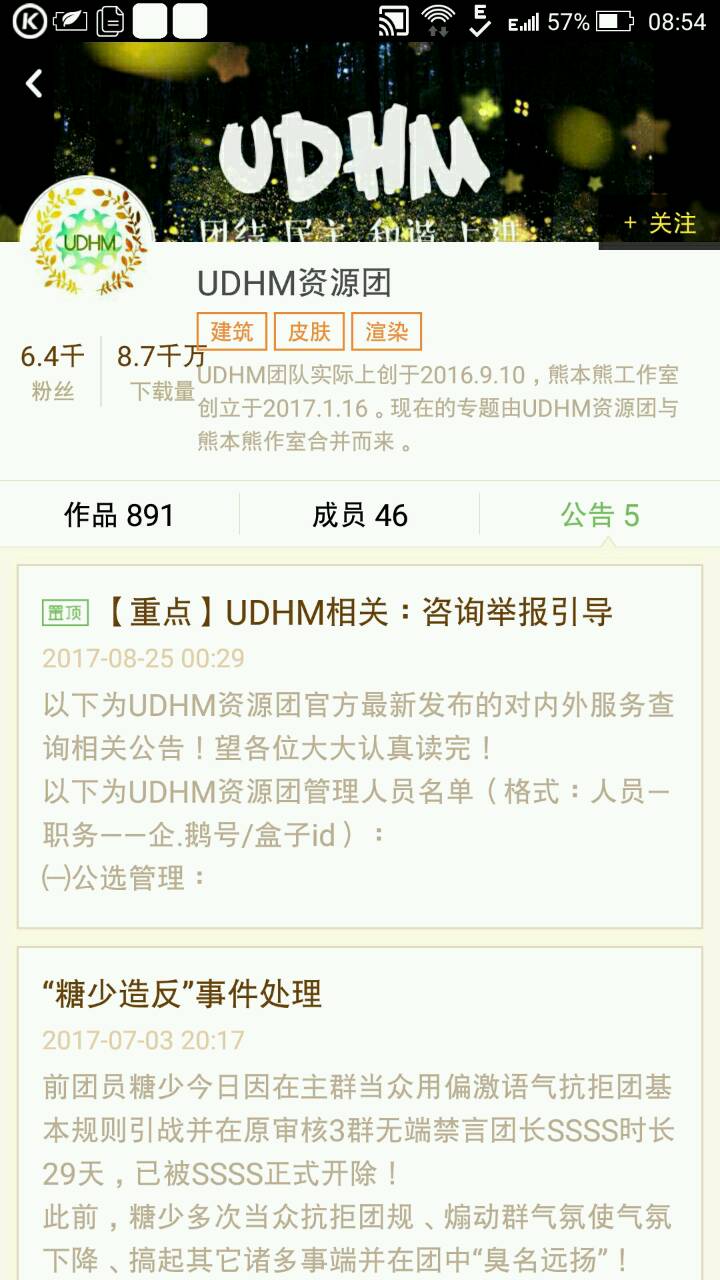720x1280 pixels.
Task: Select the 建筑 tag chip
Action: [x=232, y=332]
